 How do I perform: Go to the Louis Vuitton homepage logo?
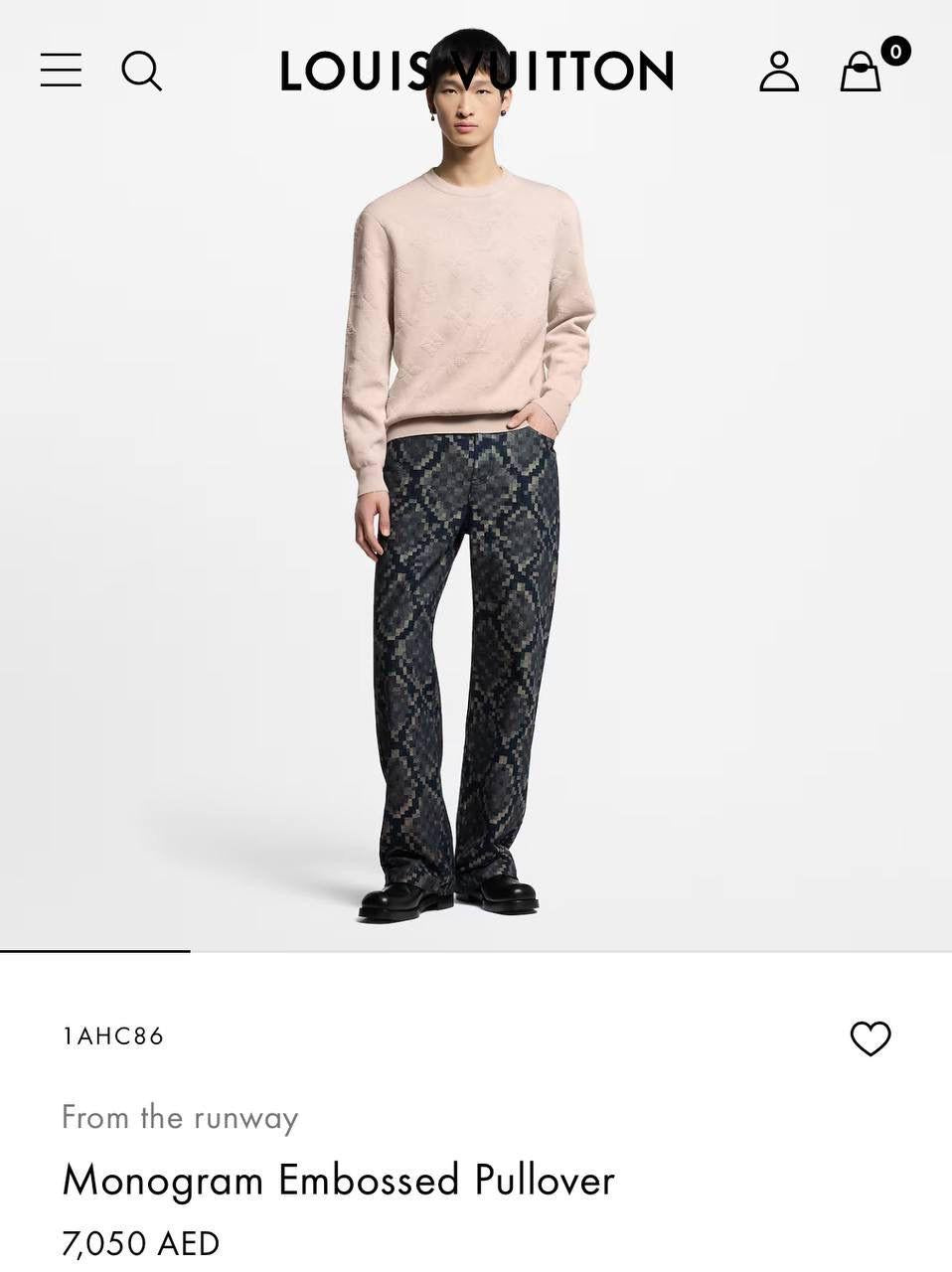coord(476,72)
